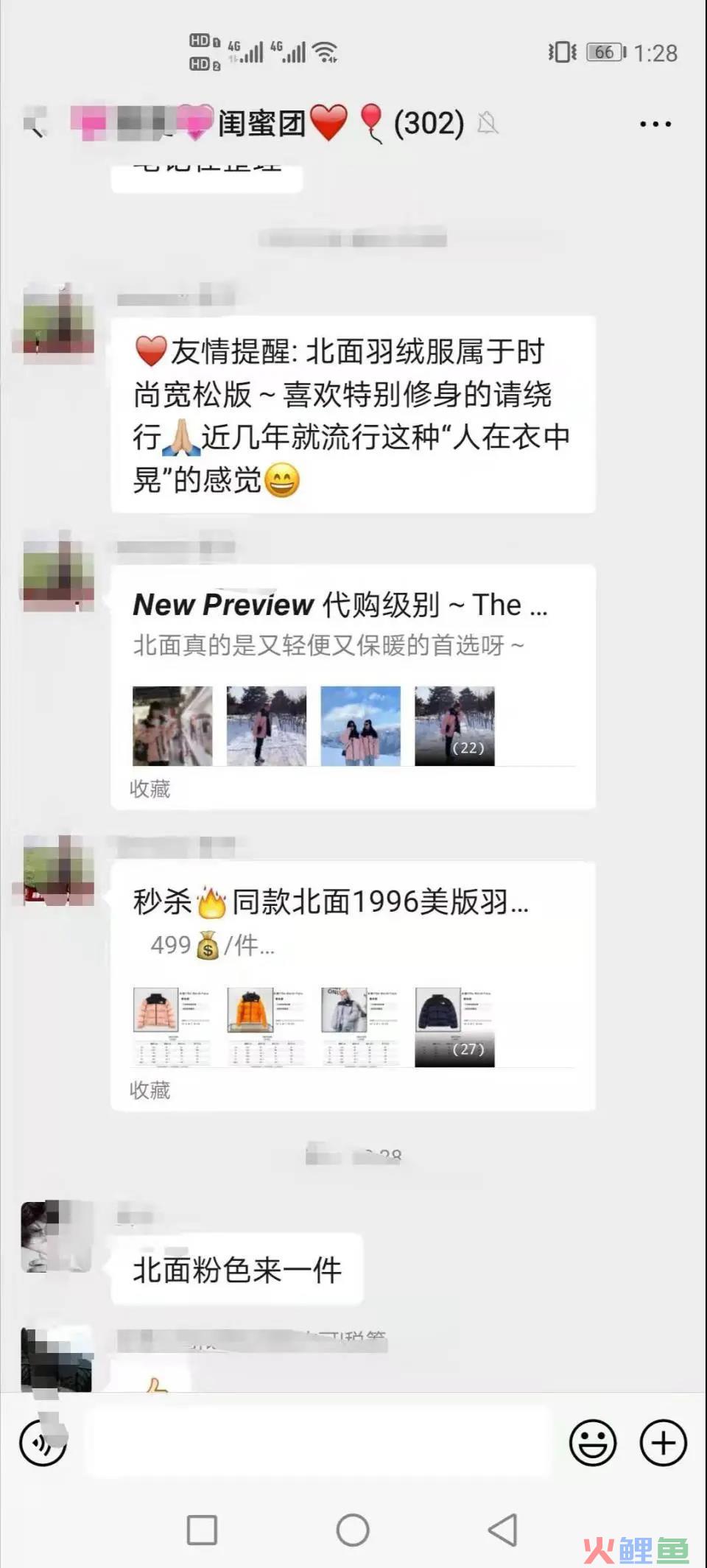This screenshot has width=707, height=1568.
Task: View avatar of 北面粉色来一件 sender
Action: point(57,1237)
